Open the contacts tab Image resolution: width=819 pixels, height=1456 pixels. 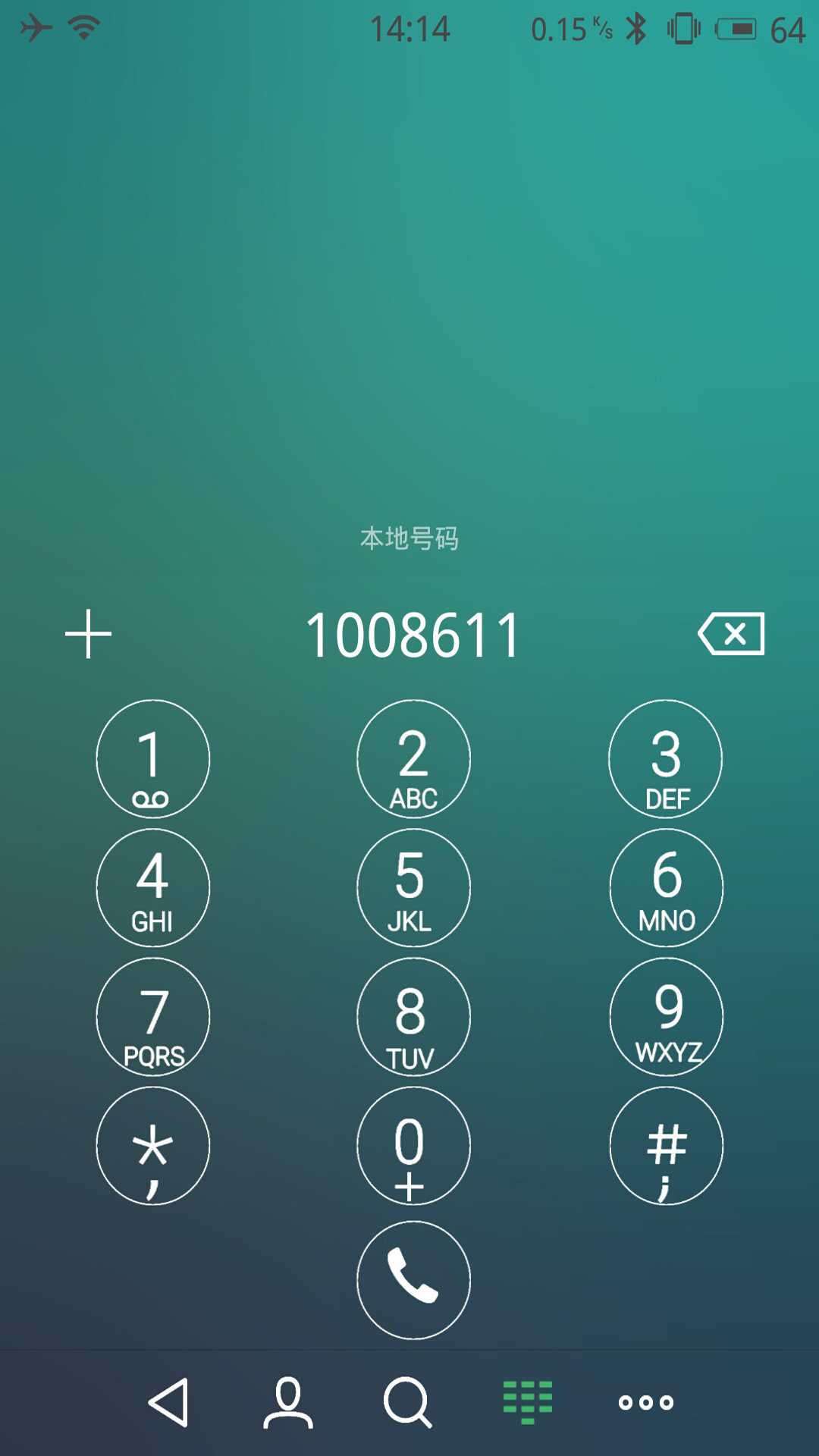coord(288,1402)
